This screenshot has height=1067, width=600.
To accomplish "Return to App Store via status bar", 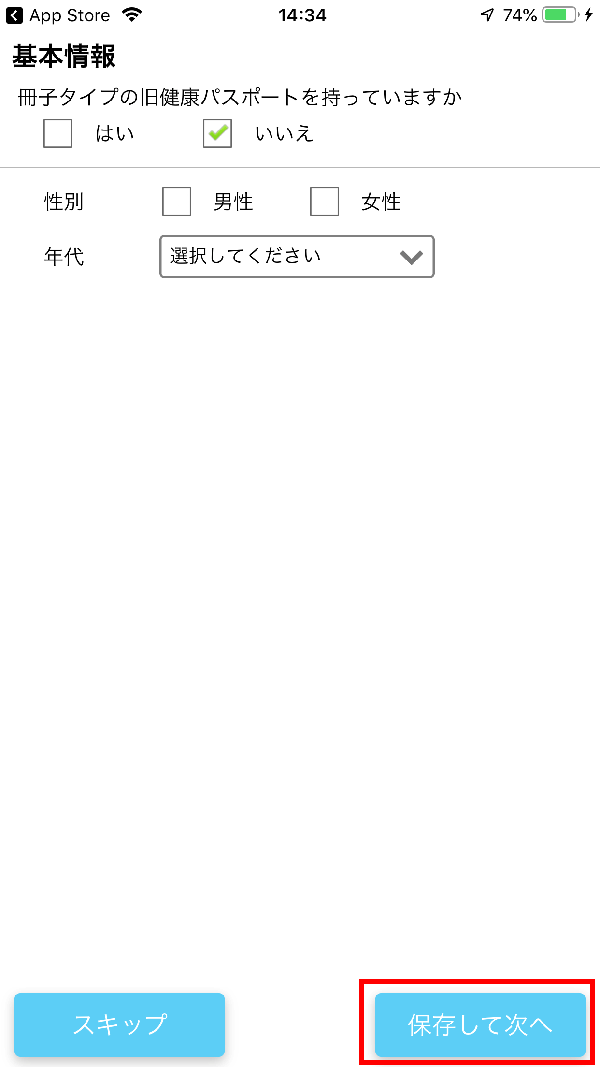I will click(58, 15).
